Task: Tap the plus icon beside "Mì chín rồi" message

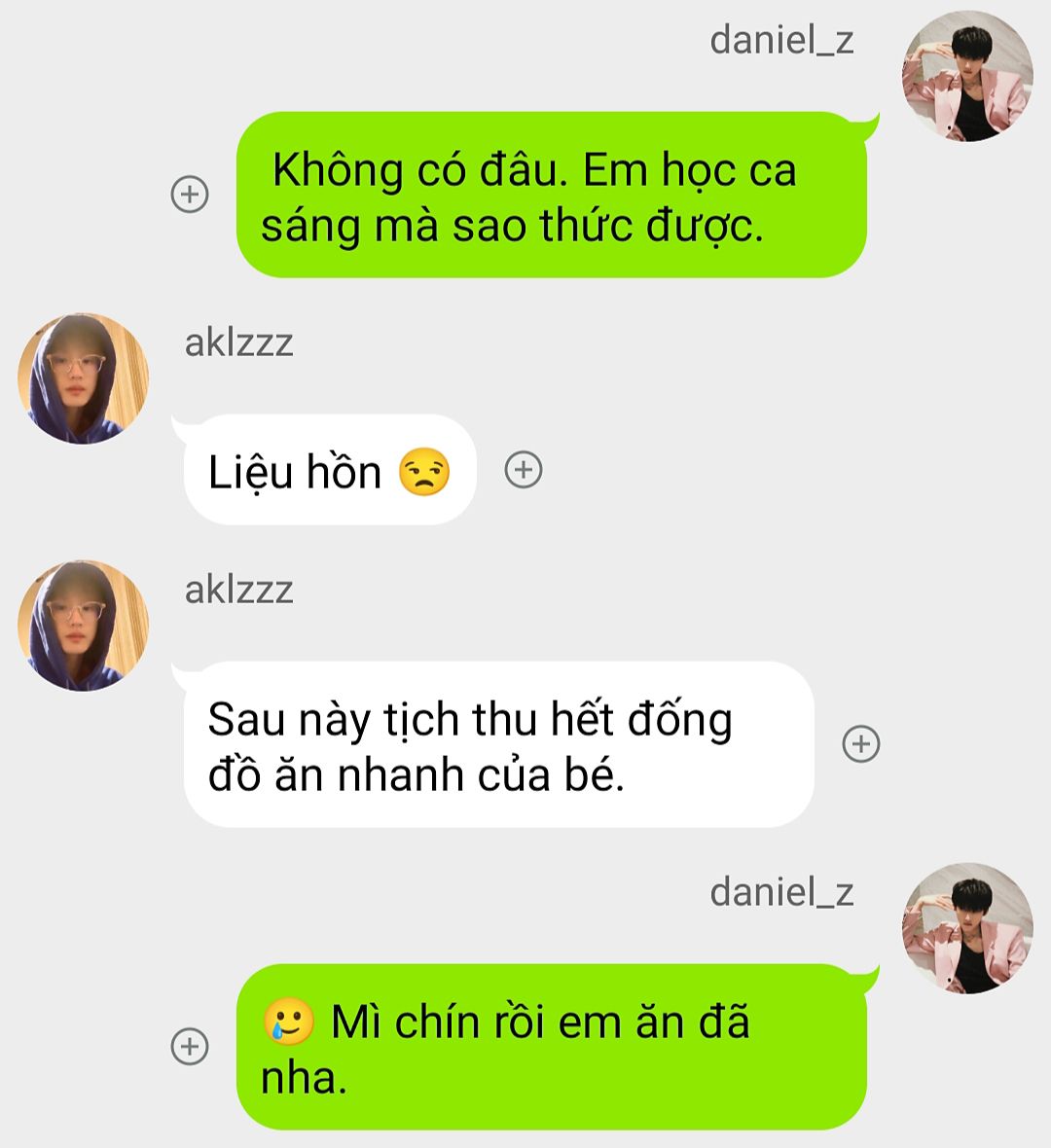Action: coord(190,1047)
